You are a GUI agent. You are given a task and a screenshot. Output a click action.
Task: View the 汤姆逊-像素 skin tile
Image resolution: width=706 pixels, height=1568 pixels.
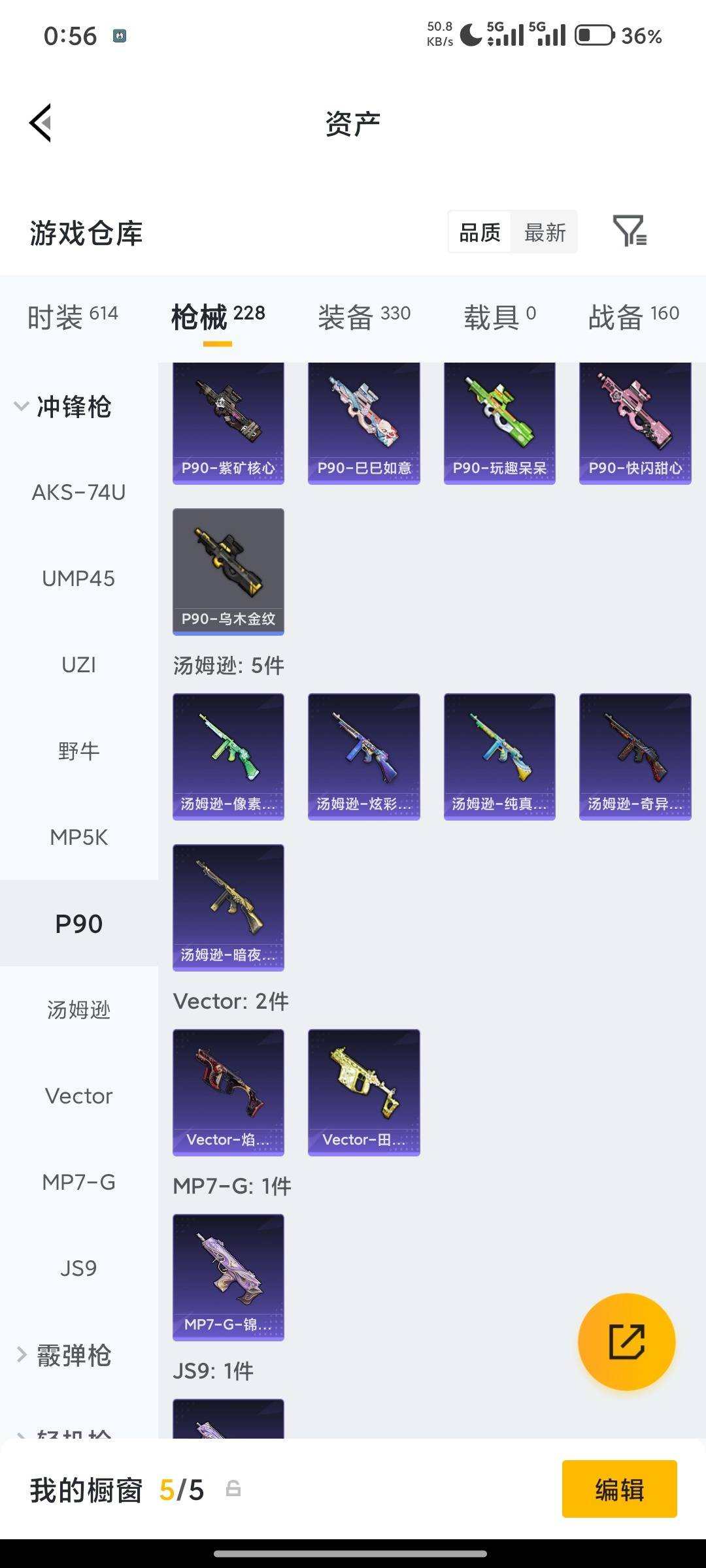point(228,756)
